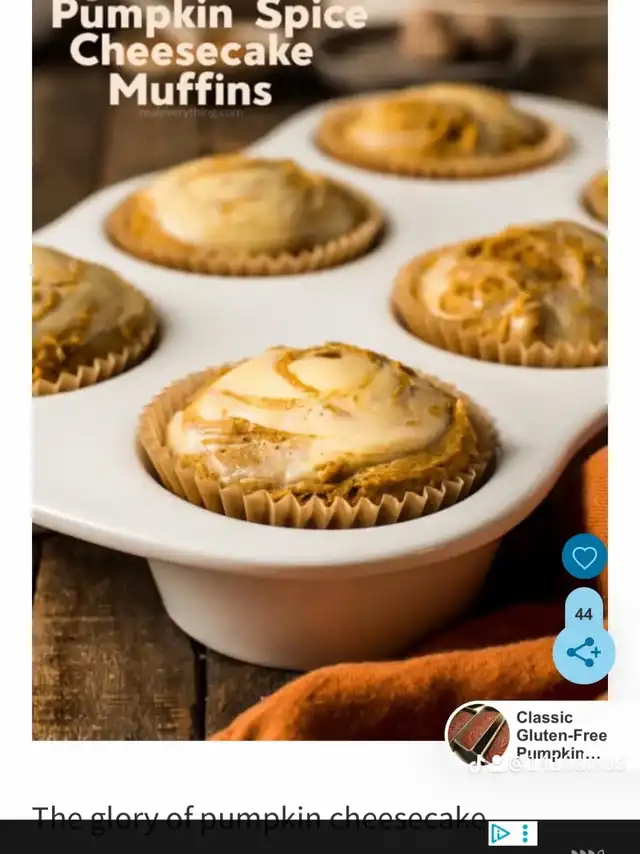
Task: Open the AdChoices info icon
Action: [x=501, y=833]
